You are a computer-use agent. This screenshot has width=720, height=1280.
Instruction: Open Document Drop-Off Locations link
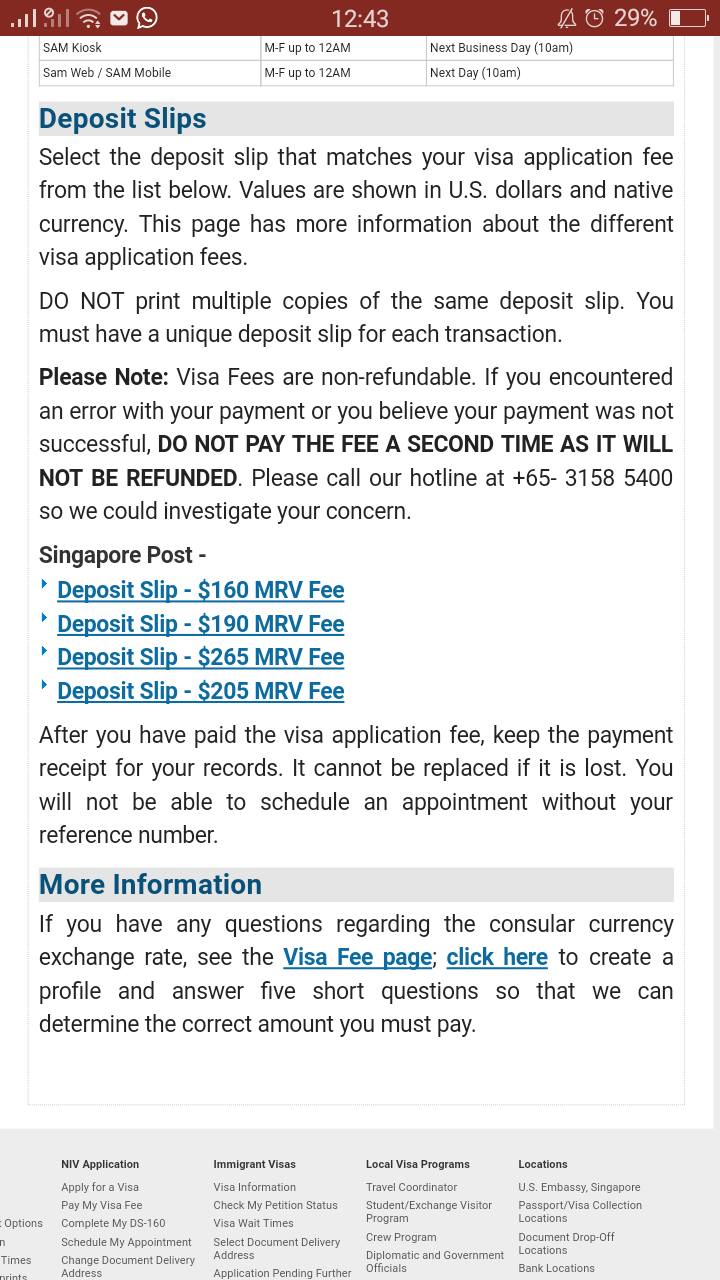click(x=566, y=1243)
